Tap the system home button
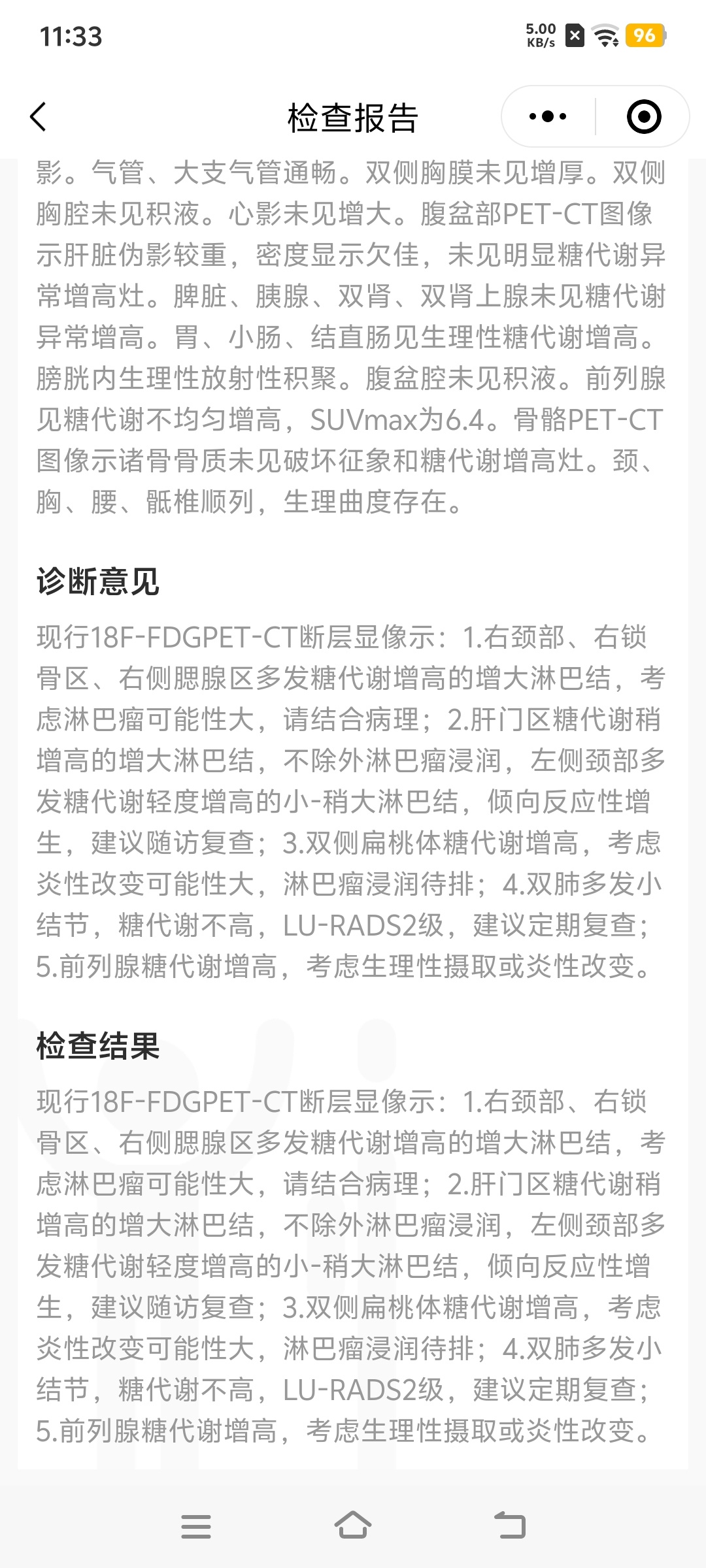 [353, 1526]
